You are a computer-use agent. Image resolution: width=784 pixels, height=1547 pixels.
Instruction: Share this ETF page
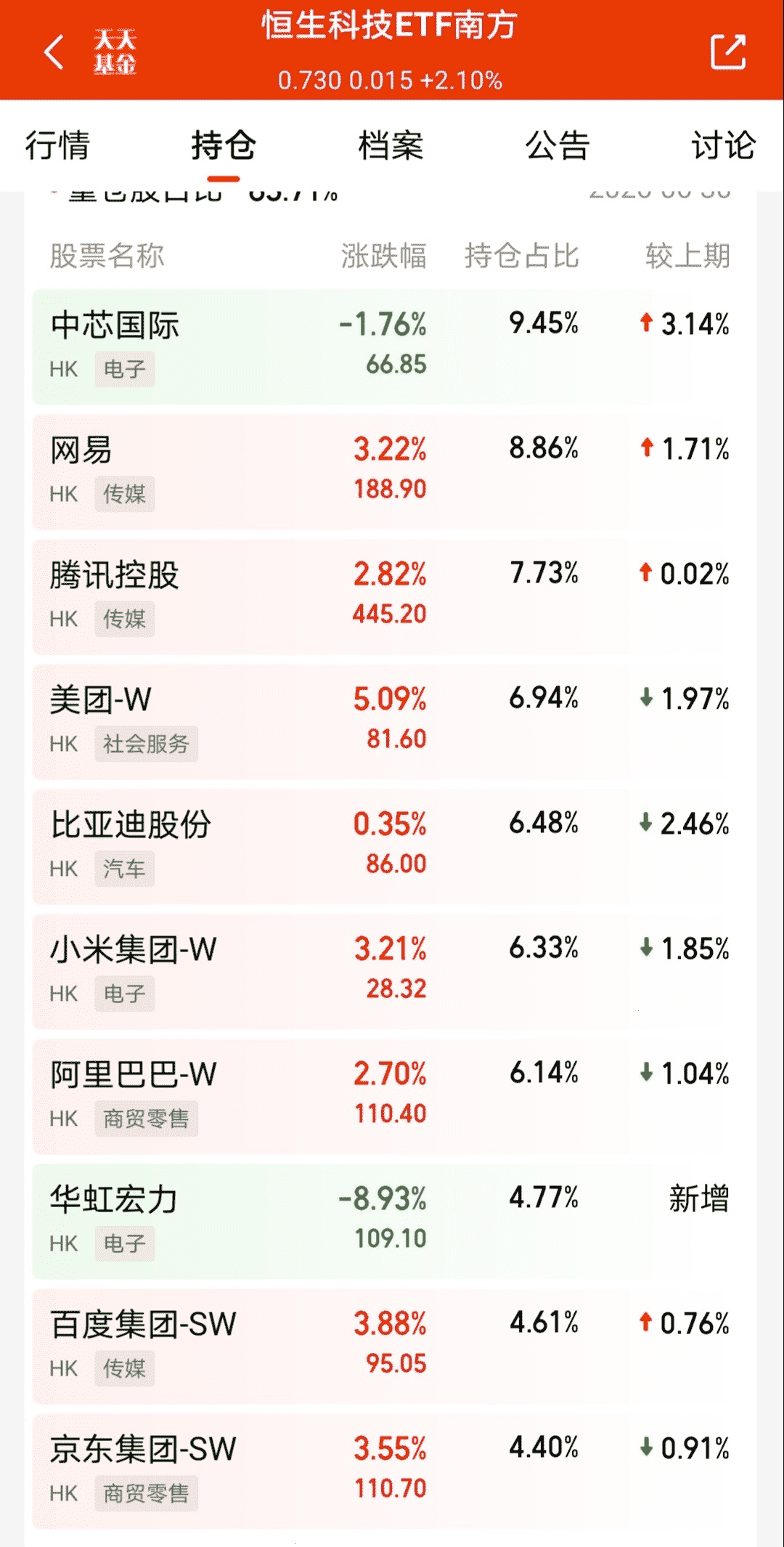point(728,52)
